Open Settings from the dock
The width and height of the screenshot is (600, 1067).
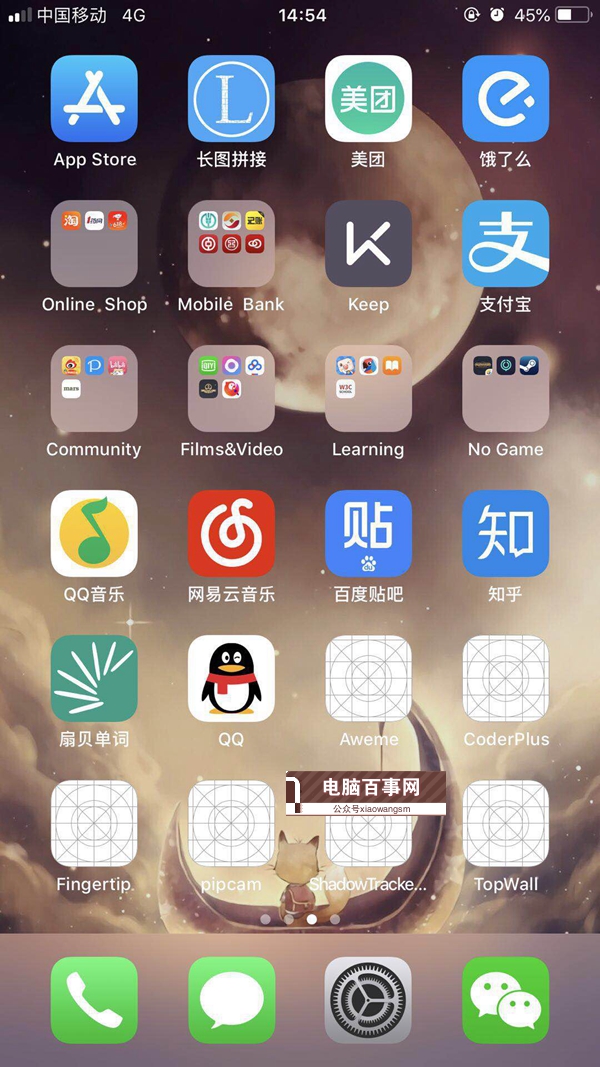(x=368, y=1000)
